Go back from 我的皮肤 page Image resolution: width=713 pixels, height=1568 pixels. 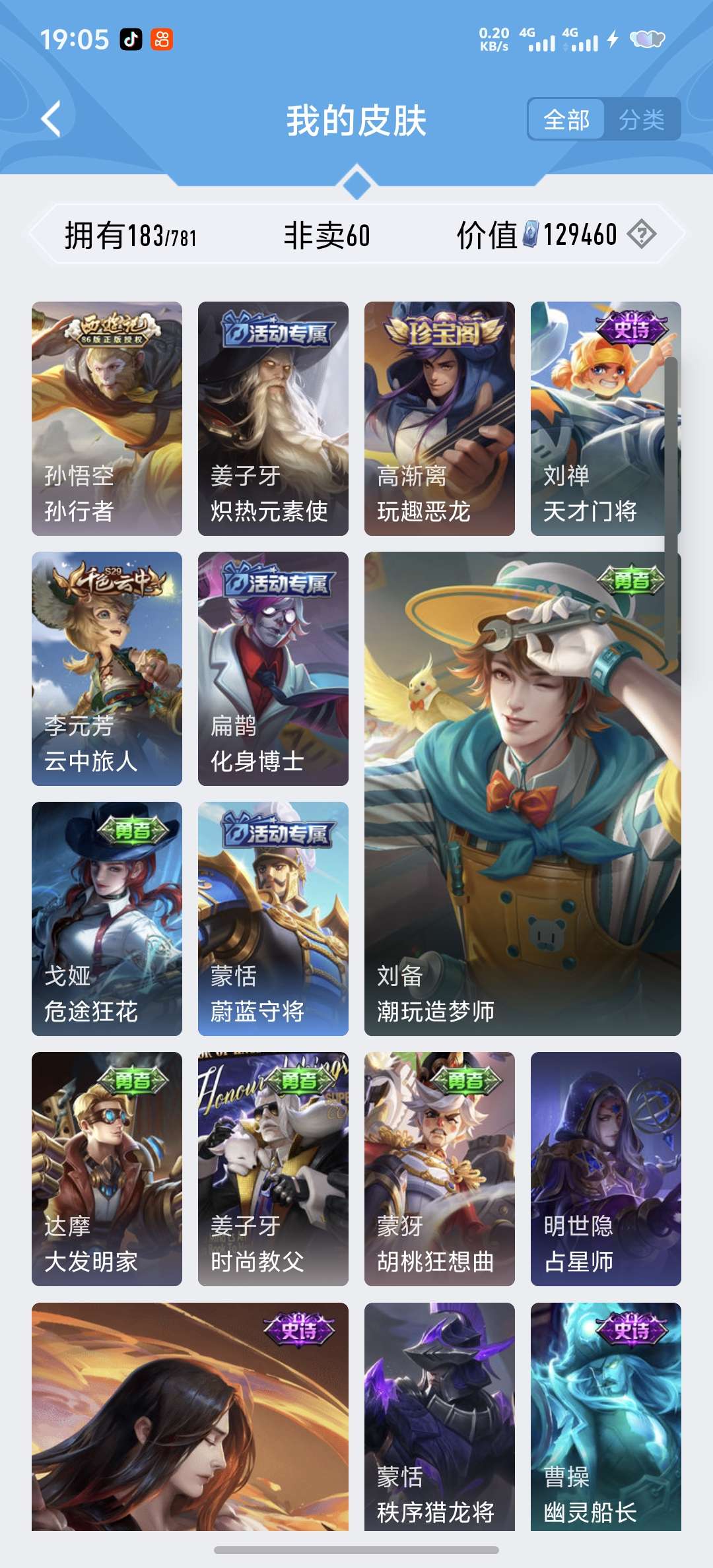(x=51, y=119)
